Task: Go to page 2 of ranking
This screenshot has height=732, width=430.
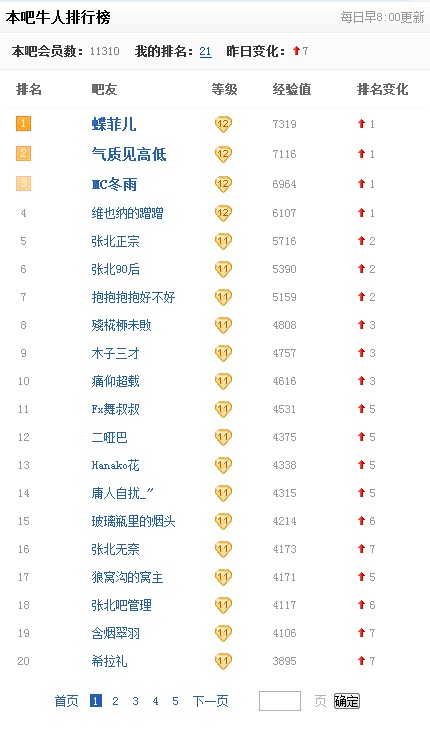Action: [x=115, y=701]
